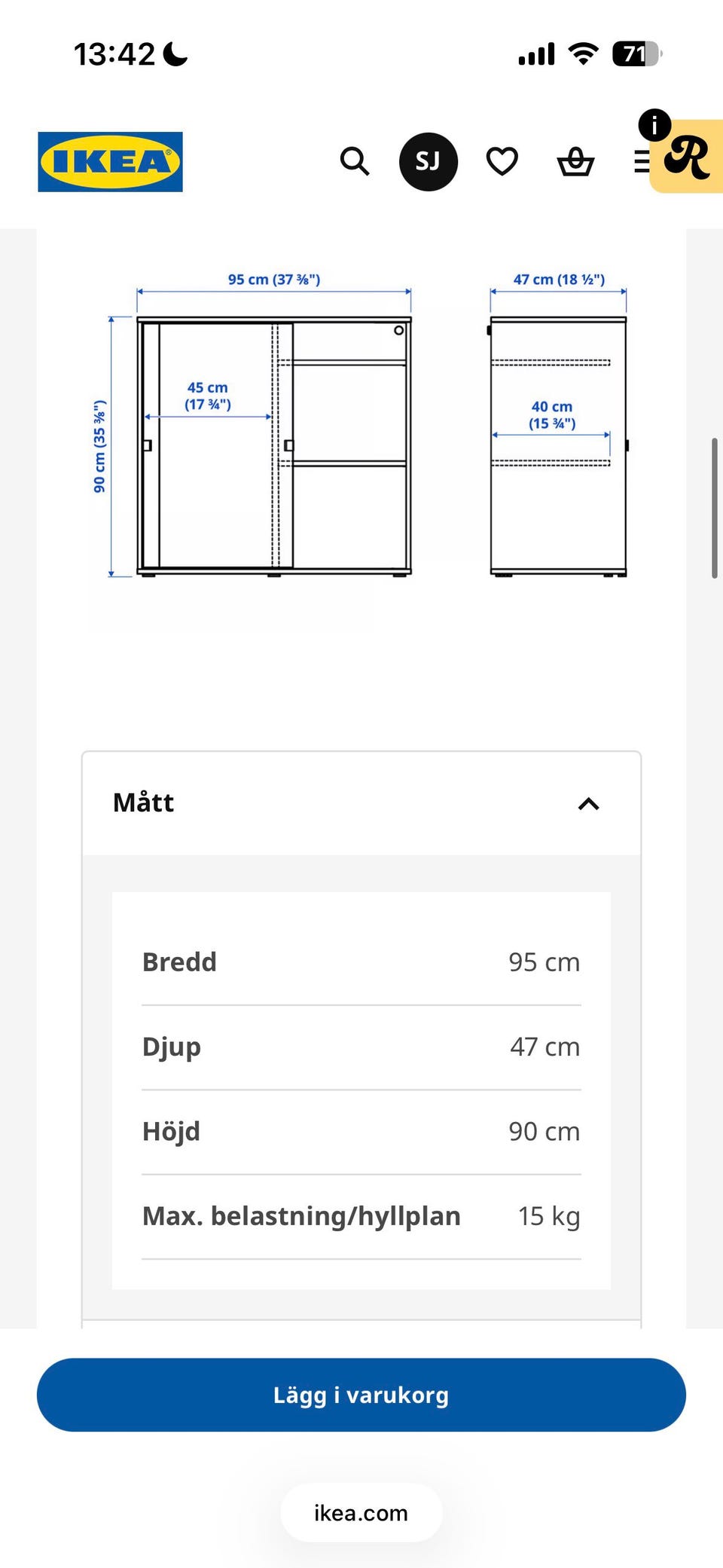
Task: Open the shopping basket
Action: tap(575, 161)
